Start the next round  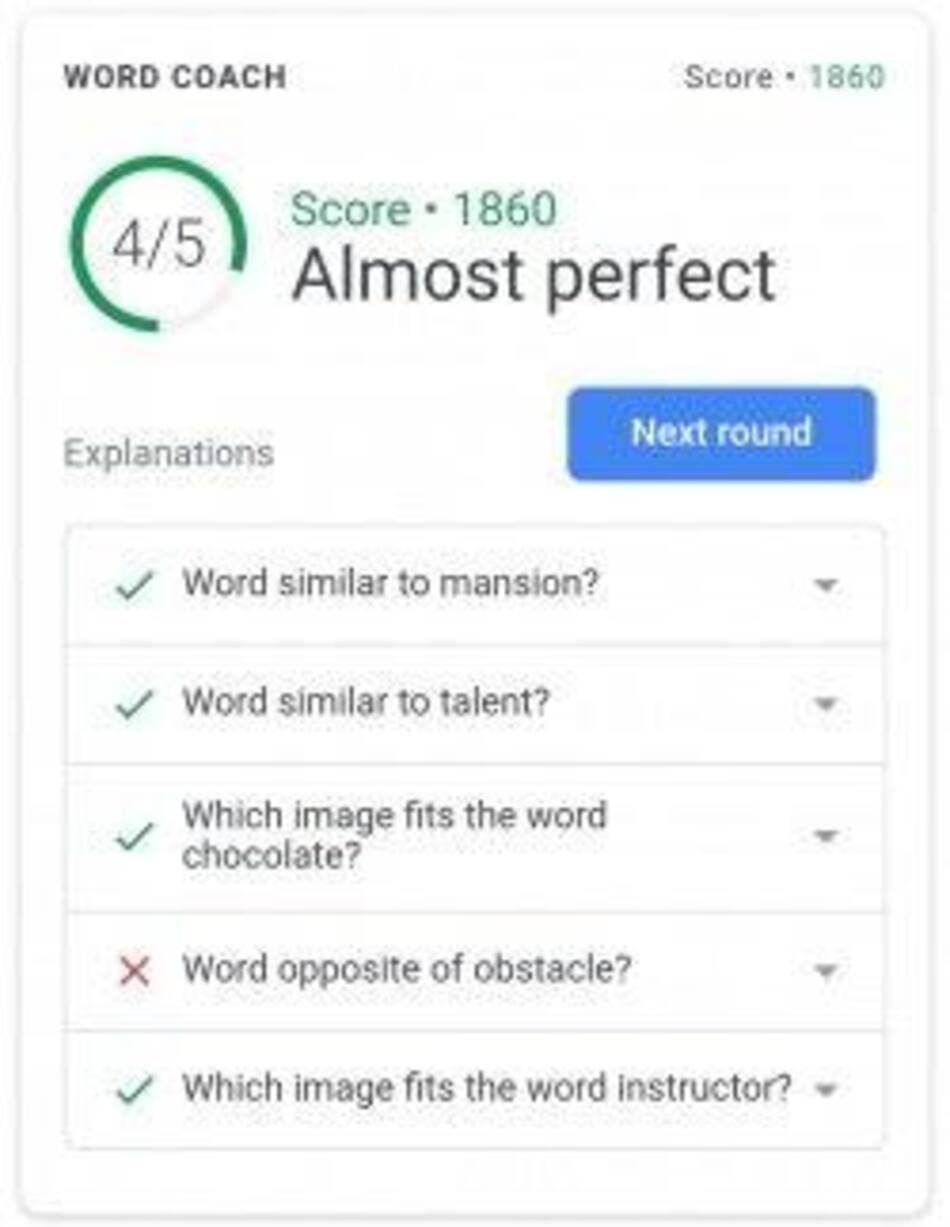pos(721,434)
